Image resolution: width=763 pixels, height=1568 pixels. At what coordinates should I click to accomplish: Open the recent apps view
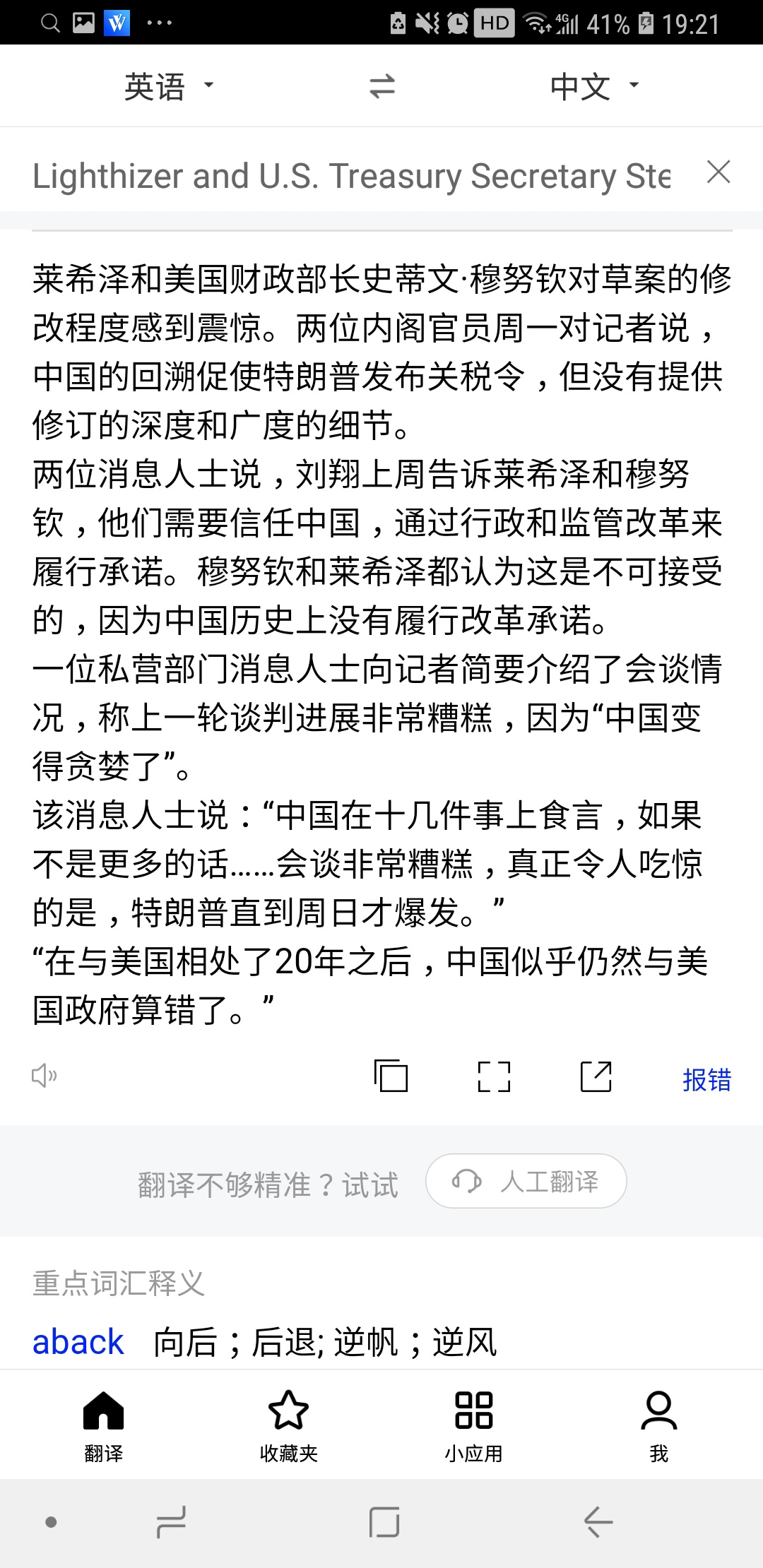(x=171, y=1521)
